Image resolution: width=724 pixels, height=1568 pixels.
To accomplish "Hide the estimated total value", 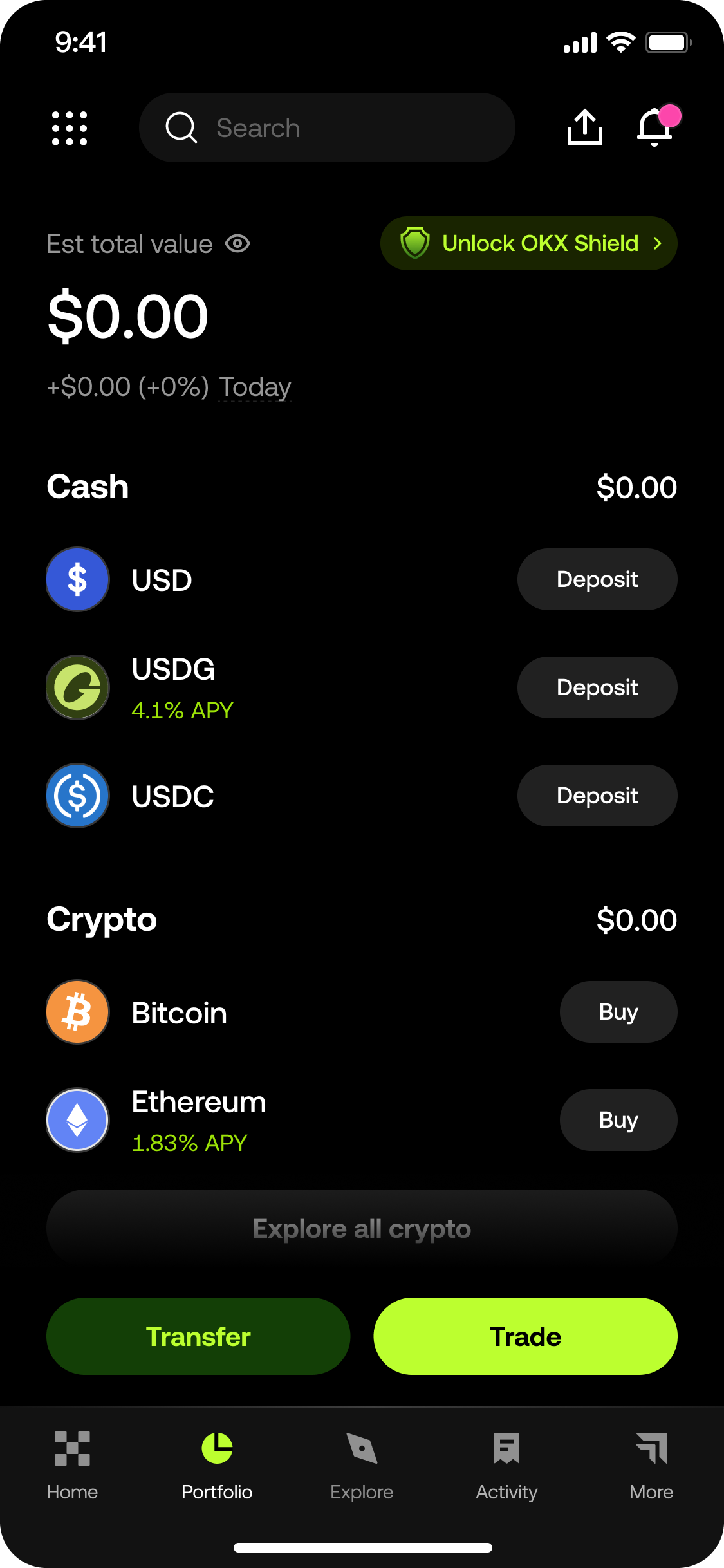I will click(x=237, y=244).
